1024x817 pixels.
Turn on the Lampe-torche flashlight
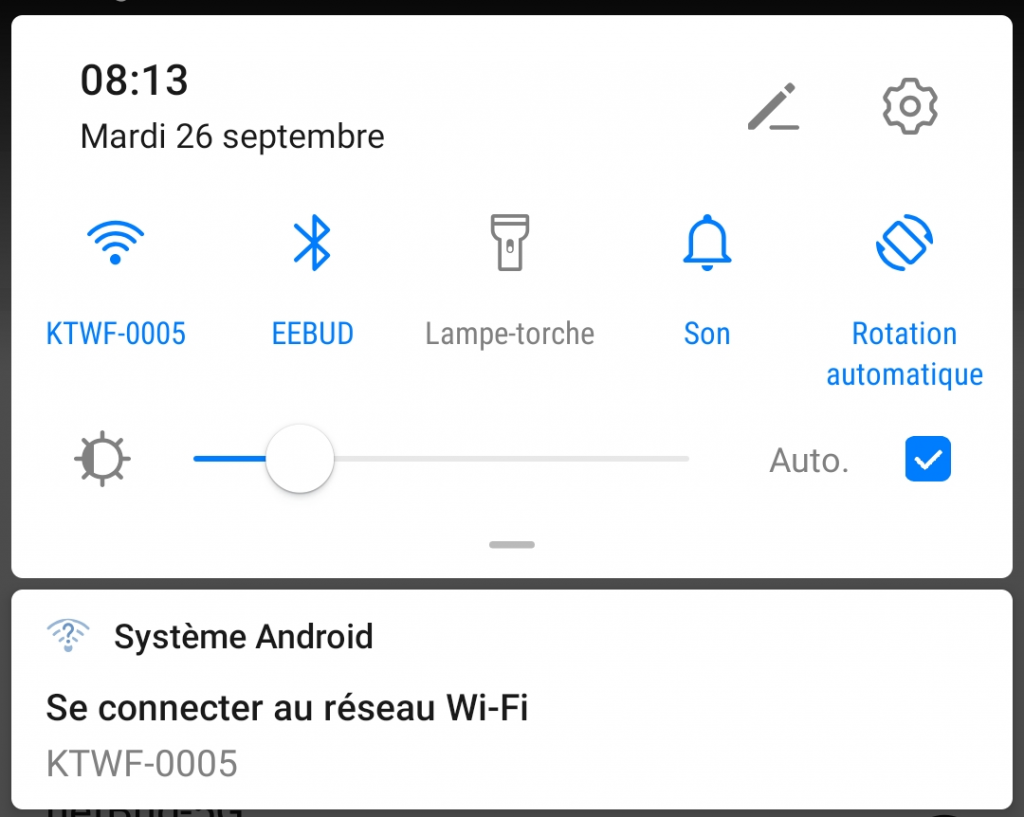(509, 243)
